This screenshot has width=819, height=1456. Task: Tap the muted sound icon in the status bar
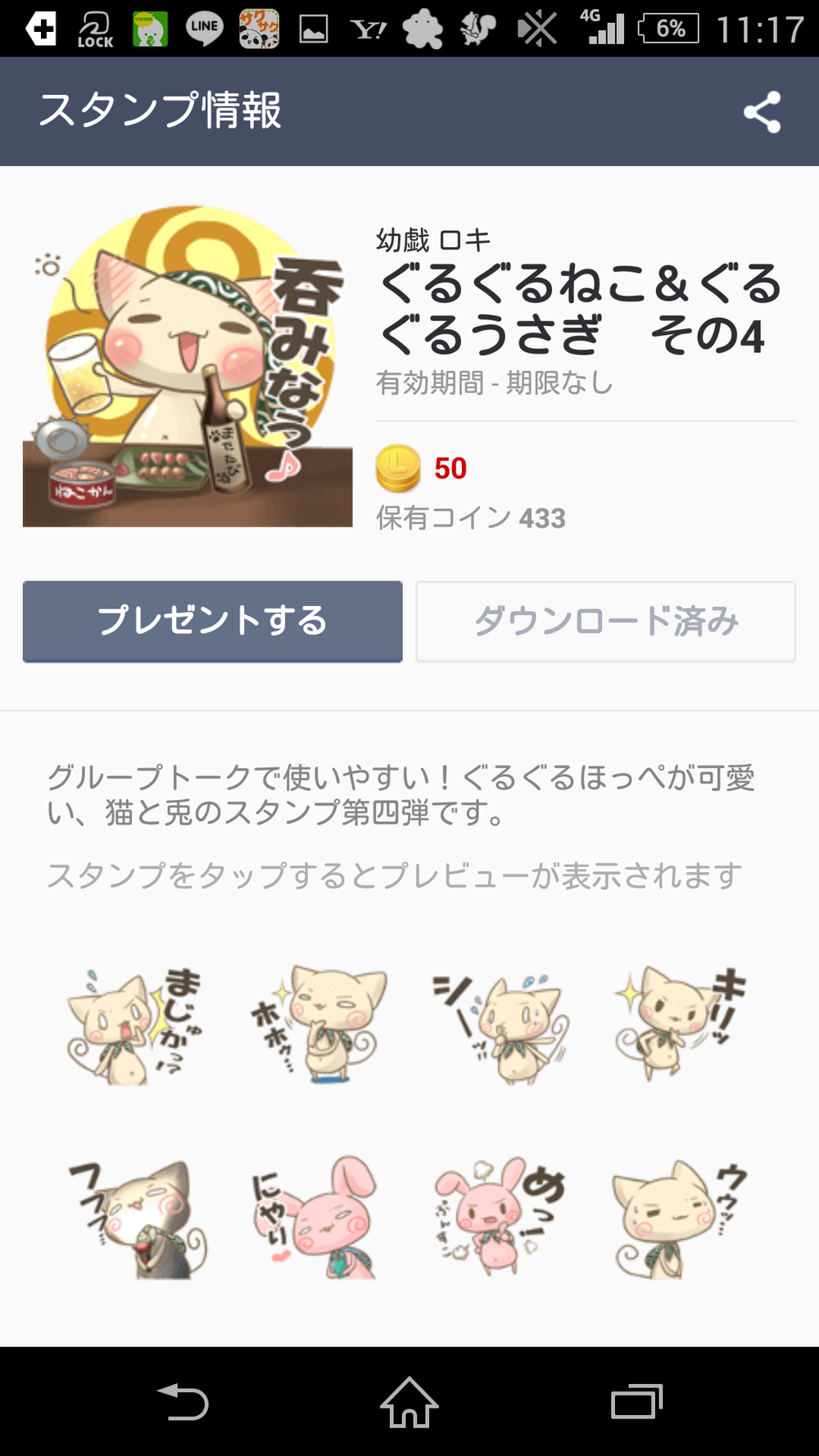click(536, 29)
